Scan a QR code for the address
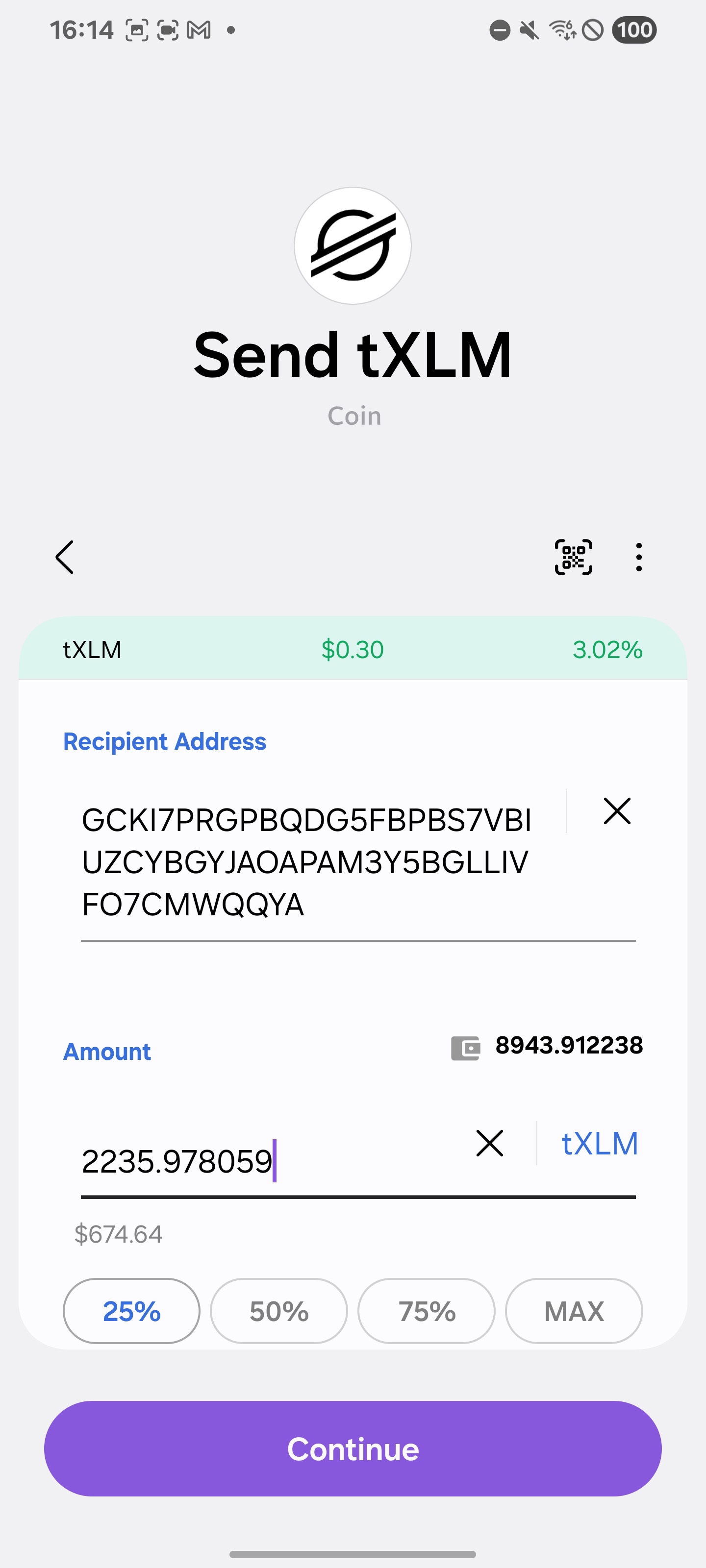The width and height of the screenshot is (706, 1568). (573, 557)
